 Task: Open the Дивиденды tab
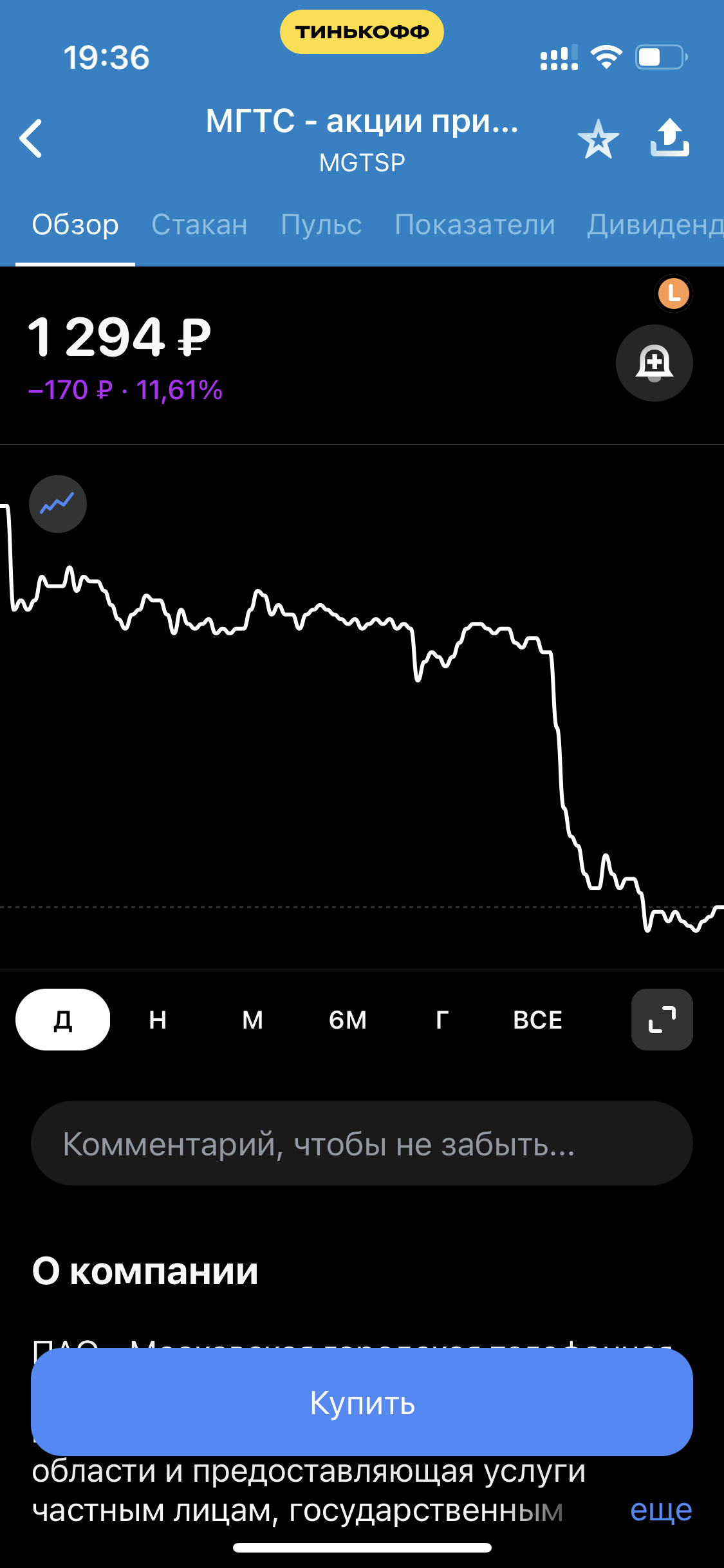(x=655, y=225)
